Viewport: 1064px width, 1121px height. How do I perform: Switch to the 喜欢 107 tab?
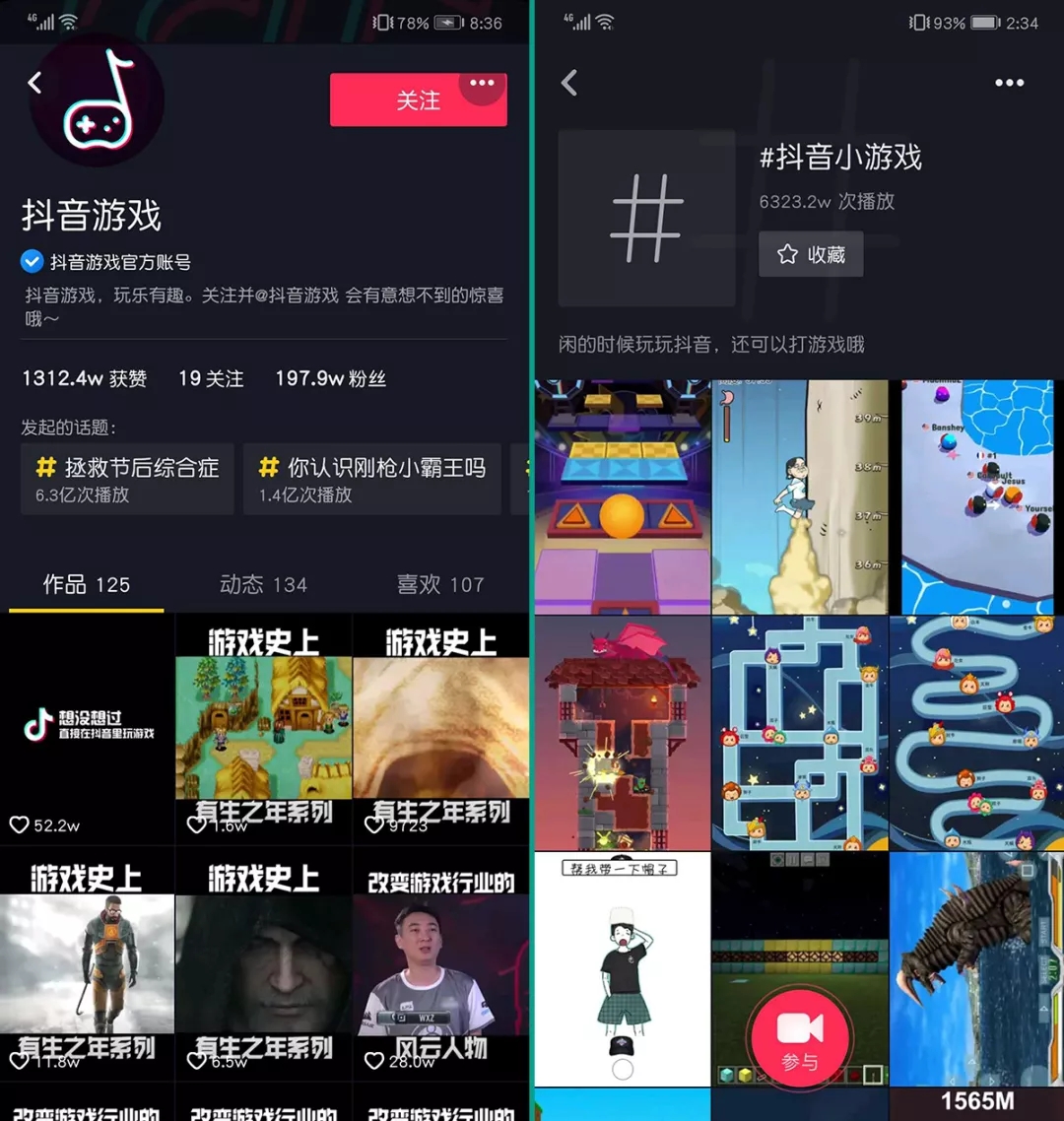pos(440,585)
